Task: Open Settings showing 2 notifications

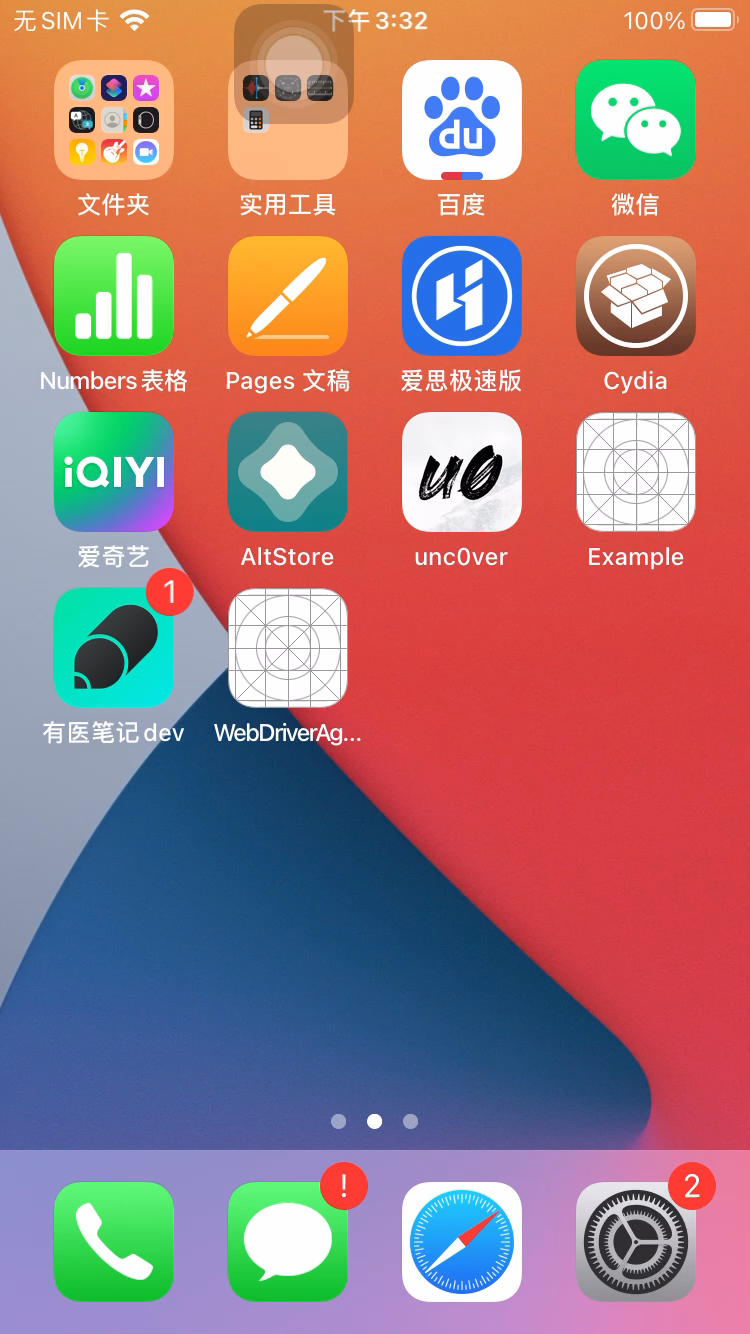Action: [635, 1241]
